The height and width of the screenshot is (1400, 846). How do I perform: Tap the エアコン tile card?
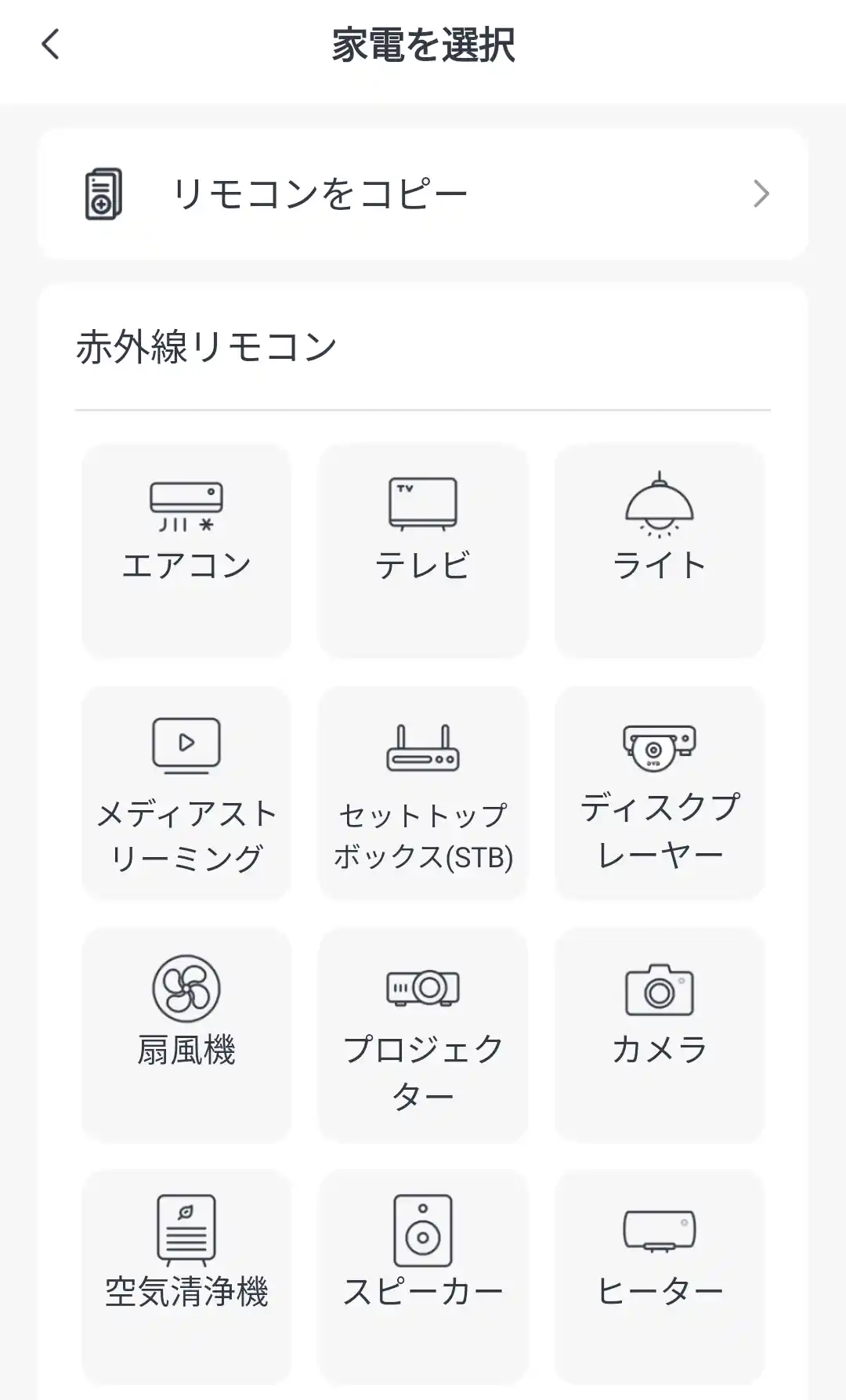(x=186, y=548)
